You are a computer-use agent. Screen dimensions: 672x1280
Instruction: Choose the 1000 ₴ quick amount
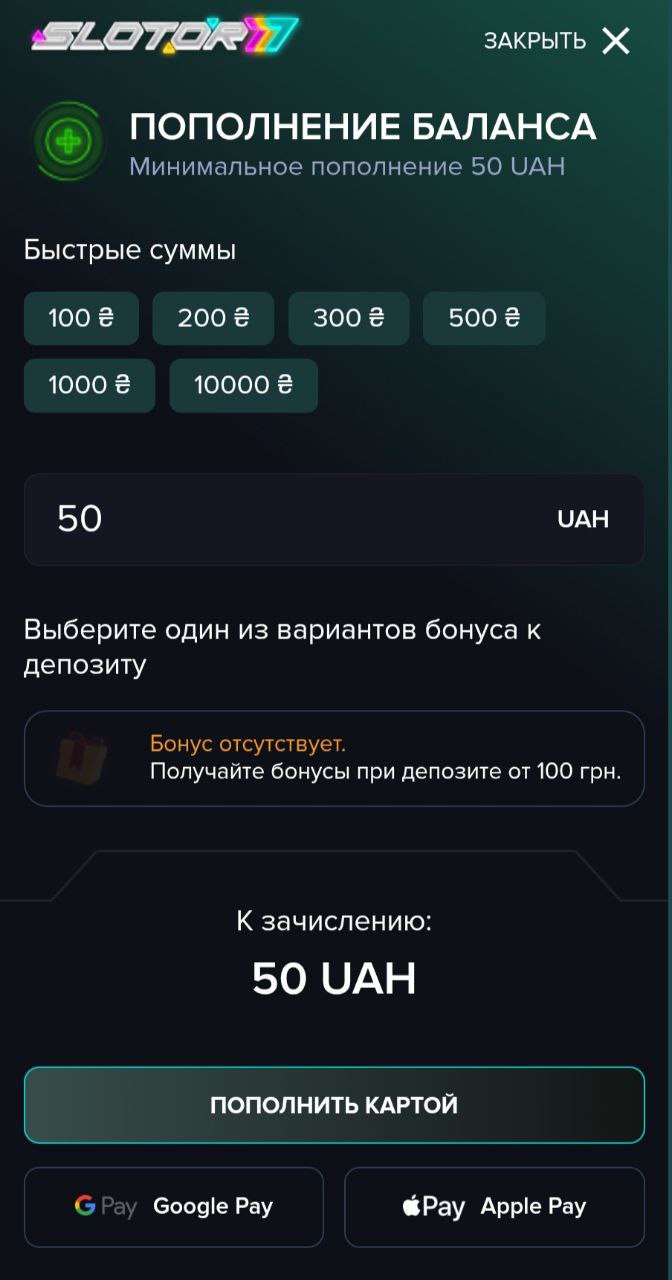tap(89, 385)
